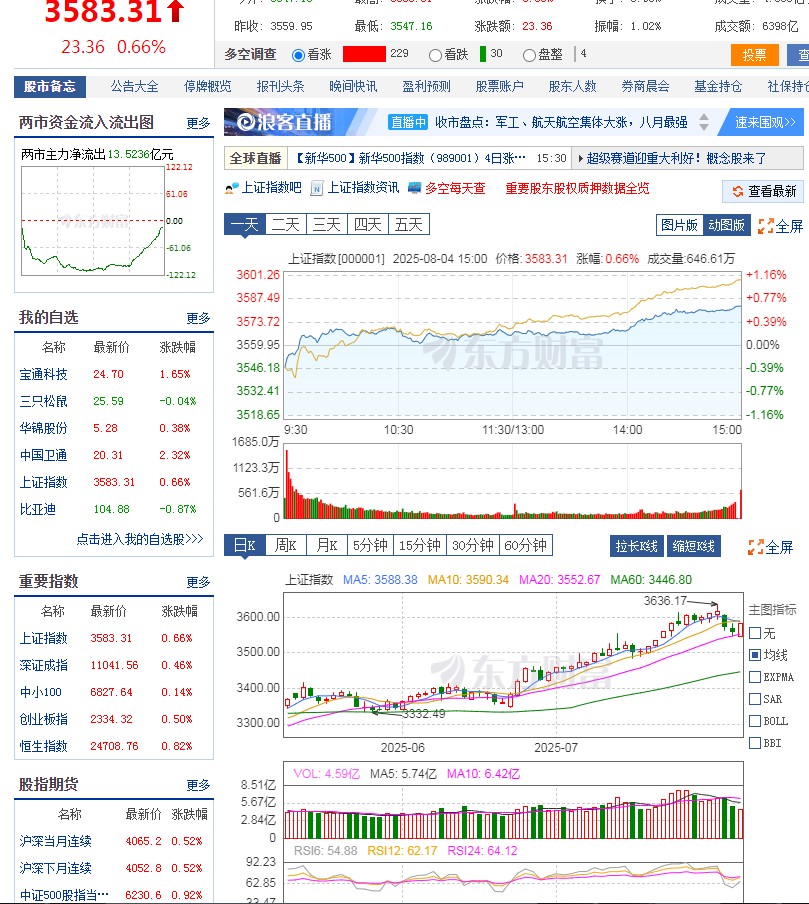
Task: Expand 重要指数 via its 更多 link
Action: point(197,582)
